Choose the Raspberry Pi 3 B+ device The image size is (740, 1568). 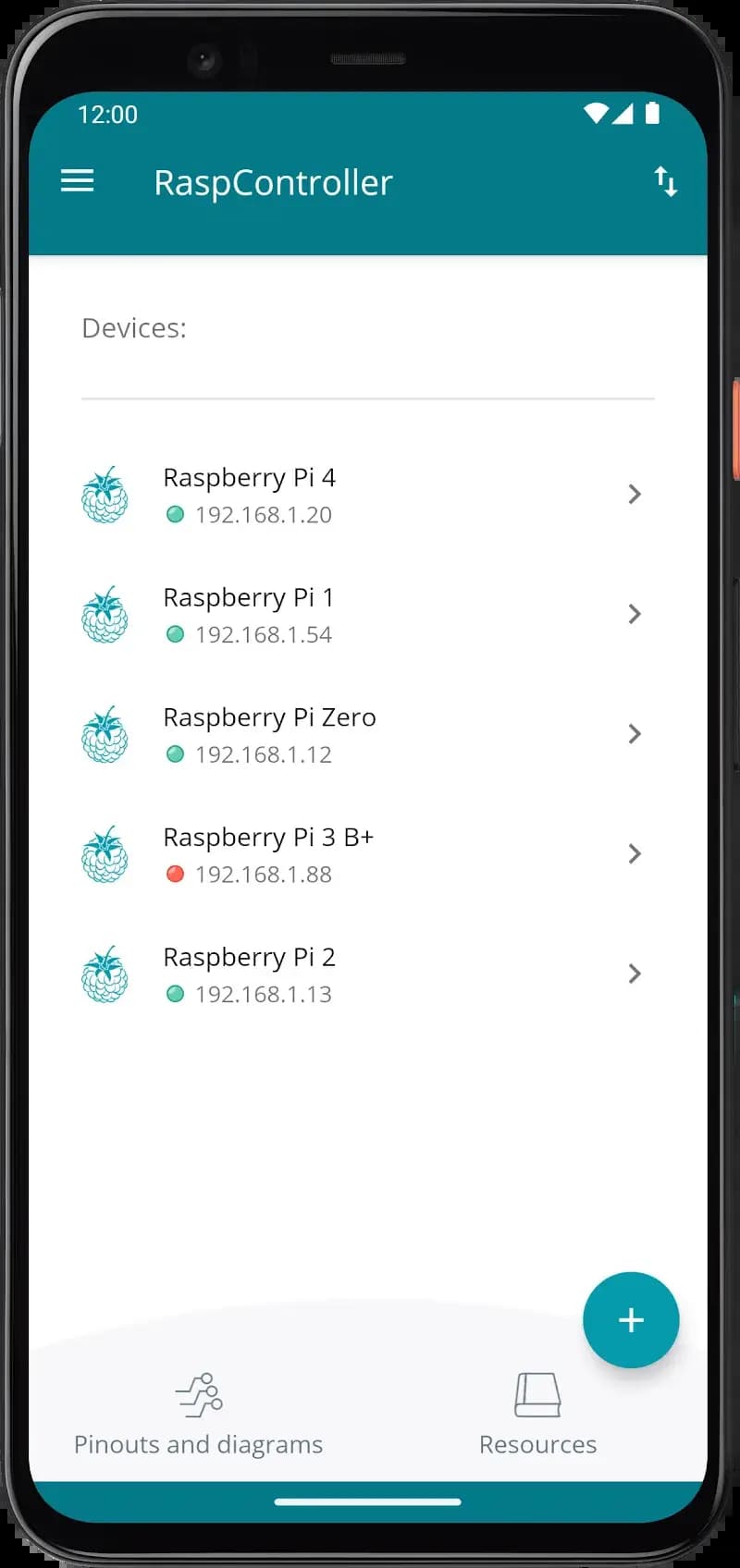click(361, 854)
